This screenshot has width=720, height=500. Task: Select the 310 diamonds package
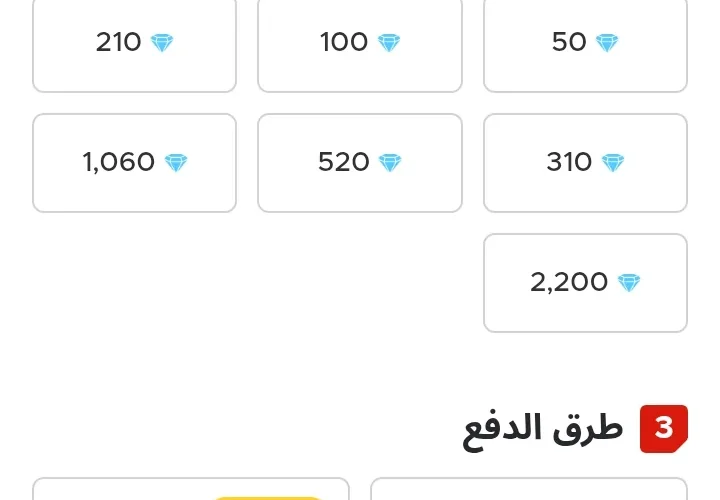tap(585, 162)
